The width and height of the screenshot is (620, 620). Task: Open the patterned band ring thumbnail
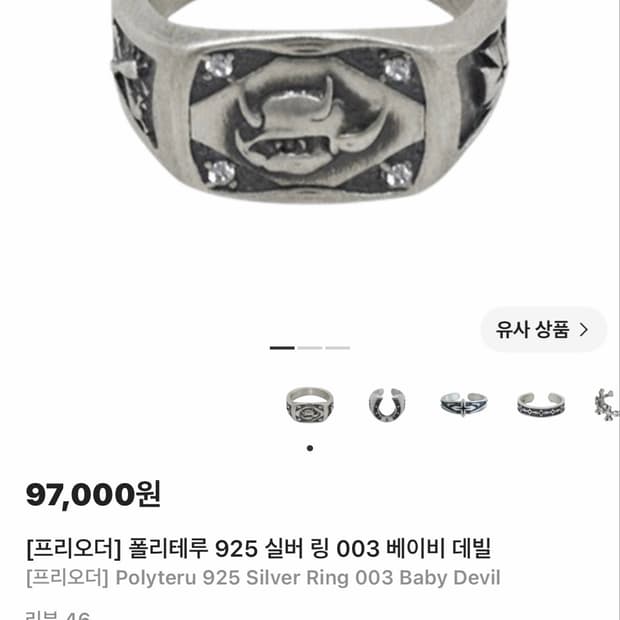541,405
